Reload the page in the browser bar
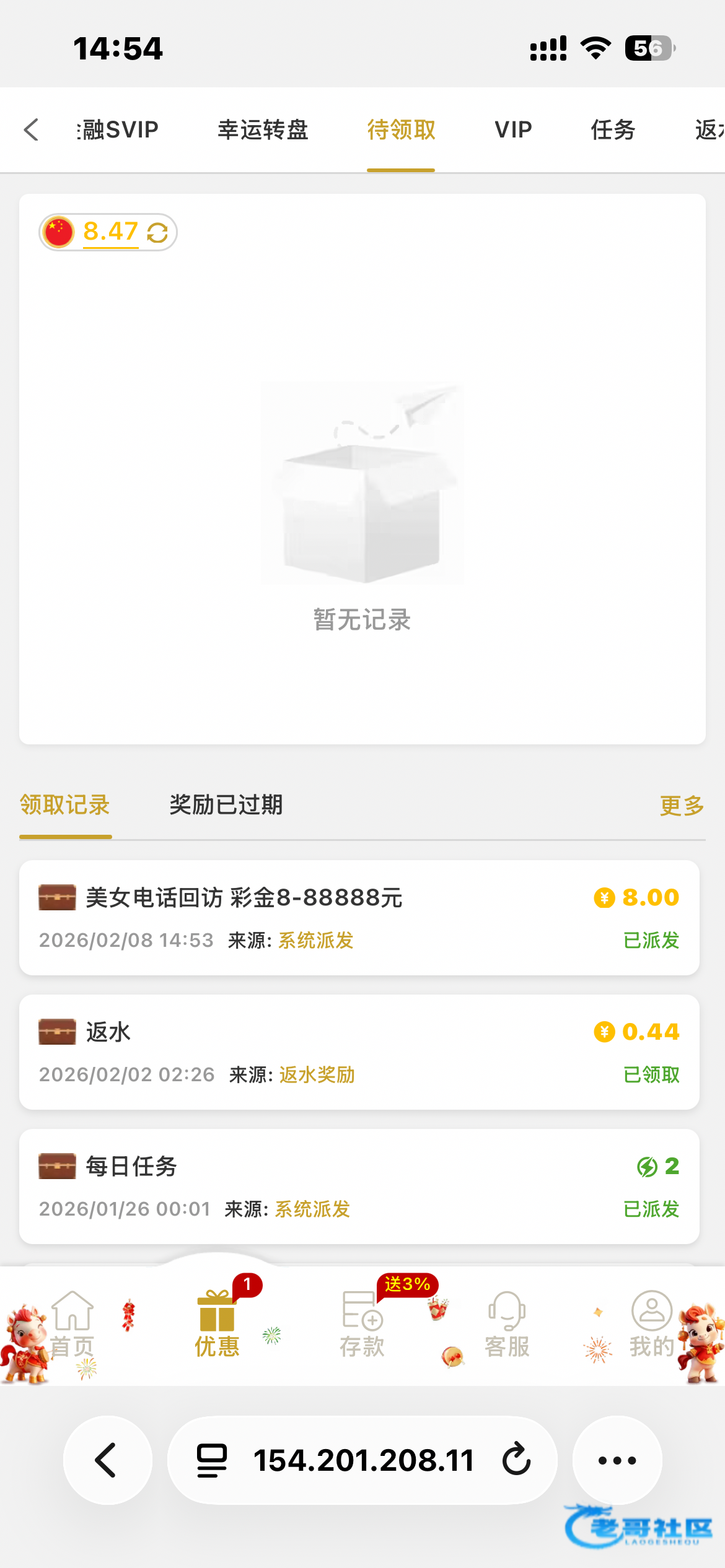 tap(516, 1460)
